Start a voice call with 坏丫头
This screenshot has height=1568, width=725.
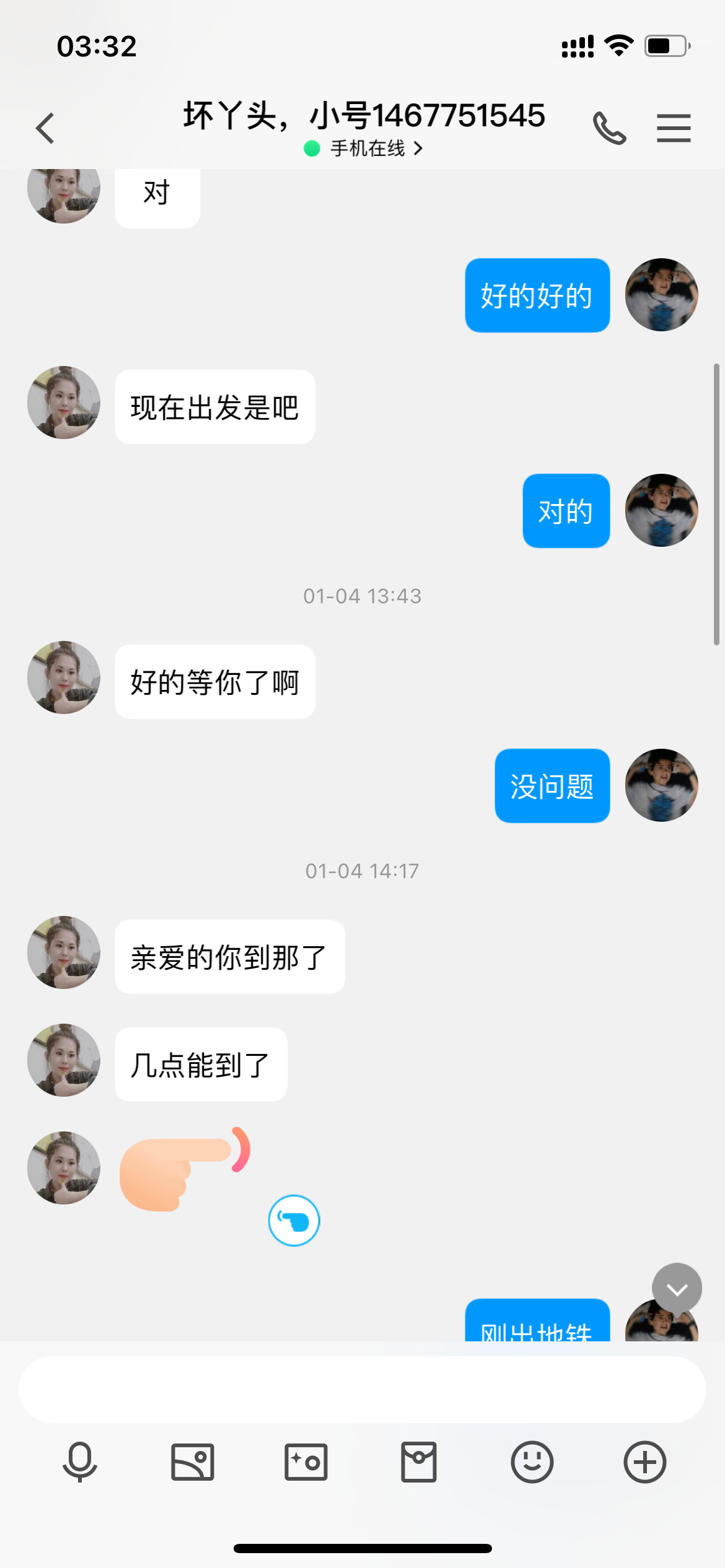[x=609, y=128]
